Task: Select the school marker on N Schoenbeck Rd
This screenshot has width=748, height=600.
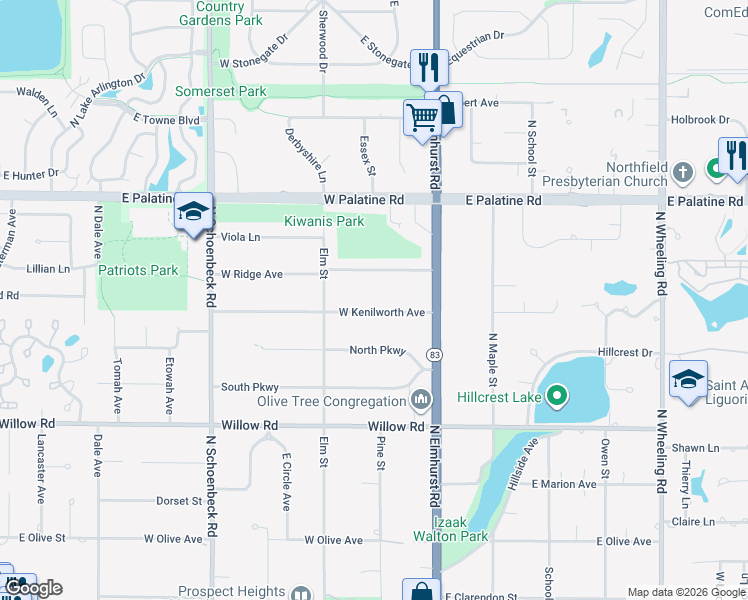Action: 194,212
